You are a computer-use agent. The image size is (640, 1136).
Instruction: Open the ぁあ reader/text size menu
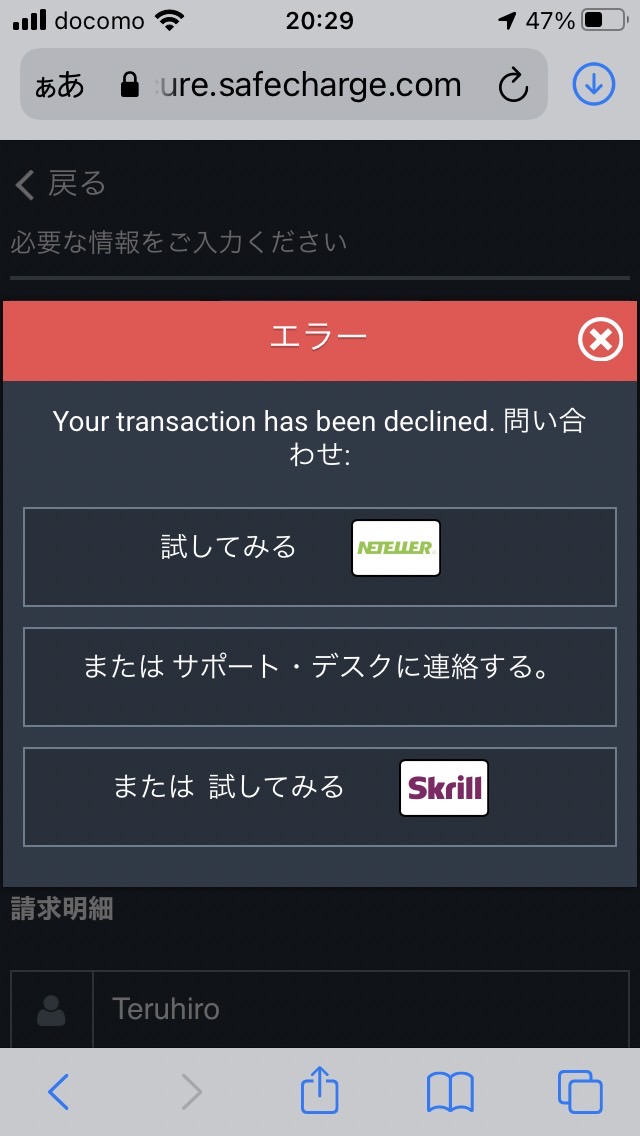(59, 85)
